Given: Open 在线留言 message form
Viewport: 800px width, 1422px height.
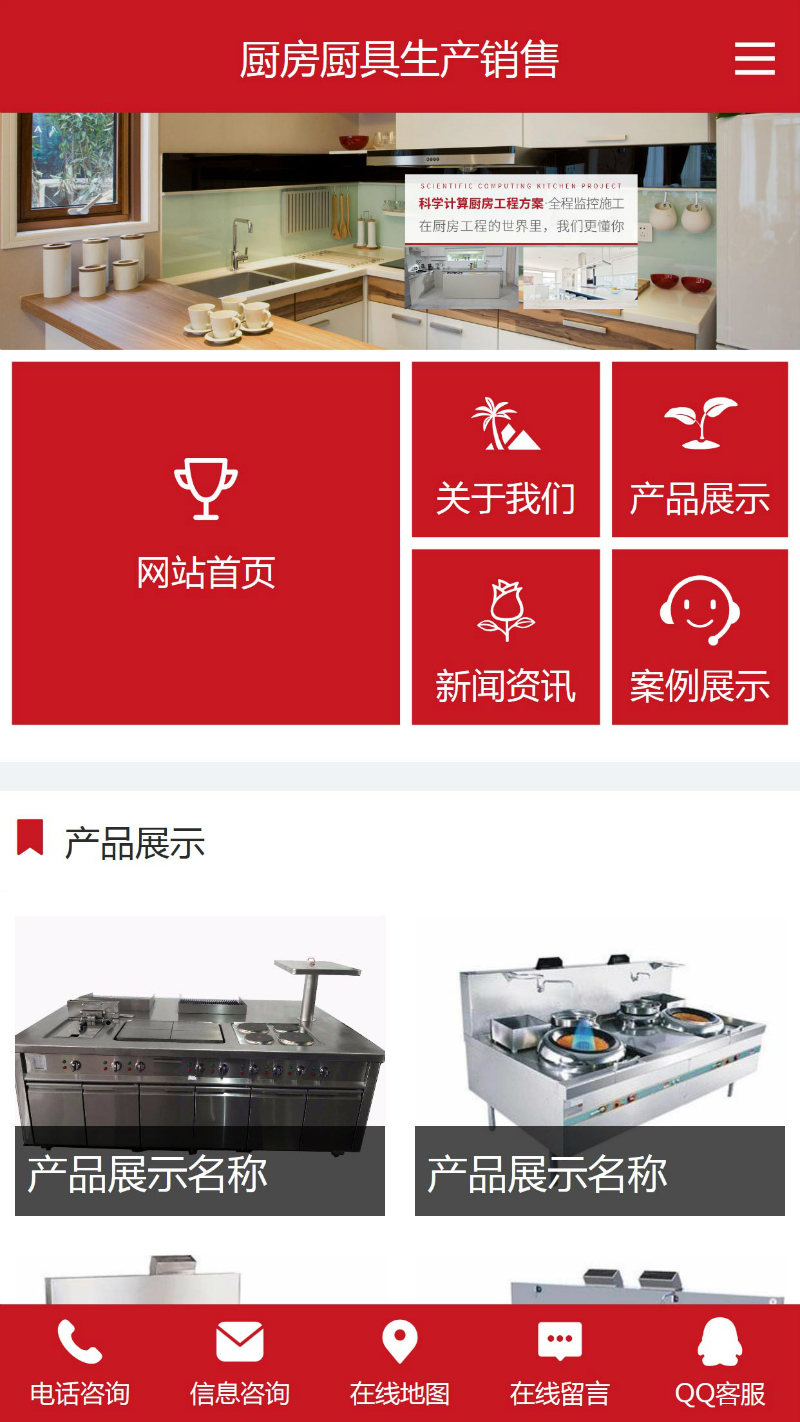Looking at the screenshot, I should 560,1363.
